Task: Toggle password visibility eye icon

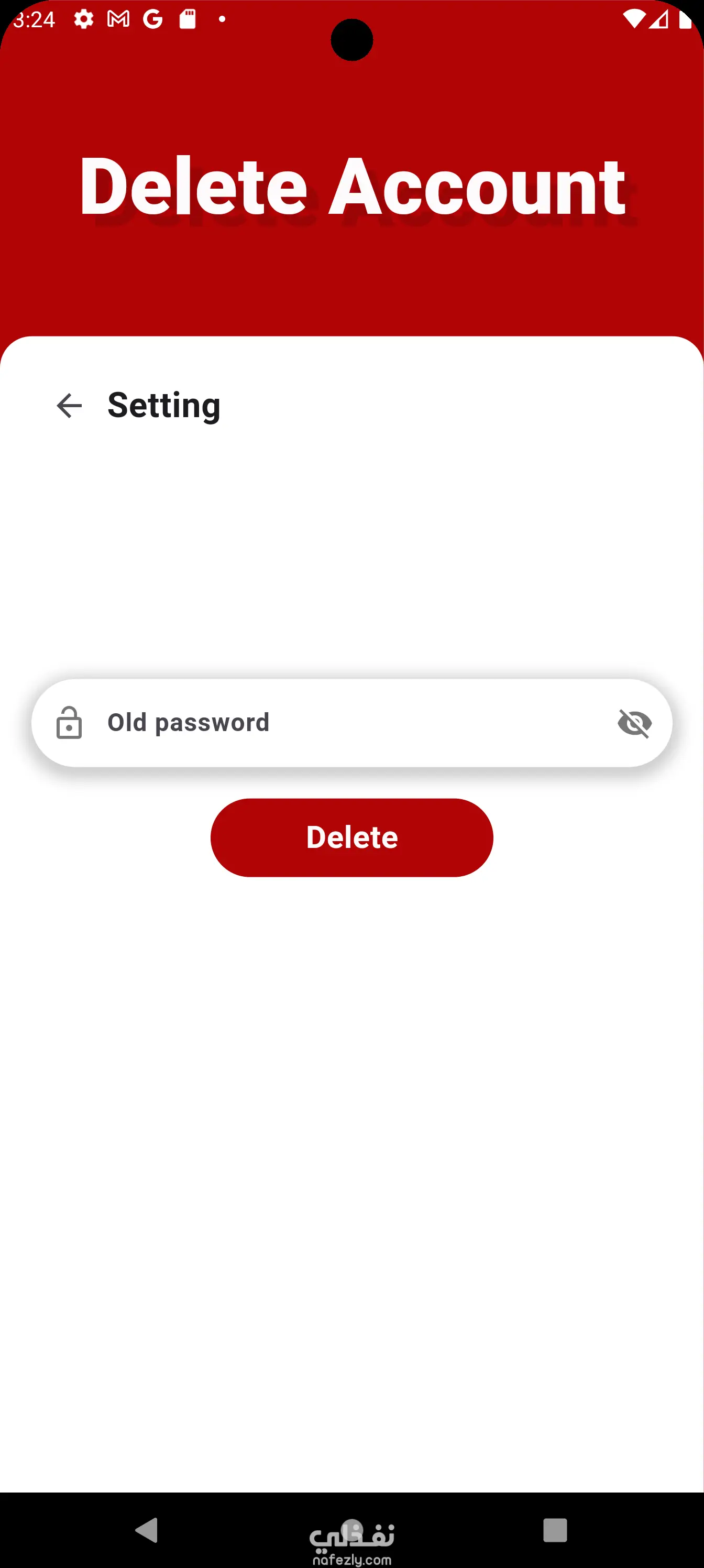Action: [x=634, y=723]
